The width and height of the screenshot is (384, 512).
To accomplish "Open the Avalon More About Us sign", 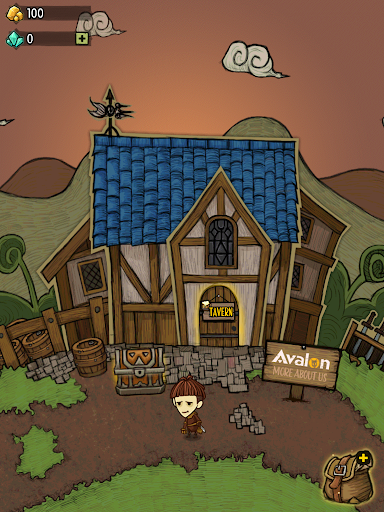I will click(x=301, y=365).
